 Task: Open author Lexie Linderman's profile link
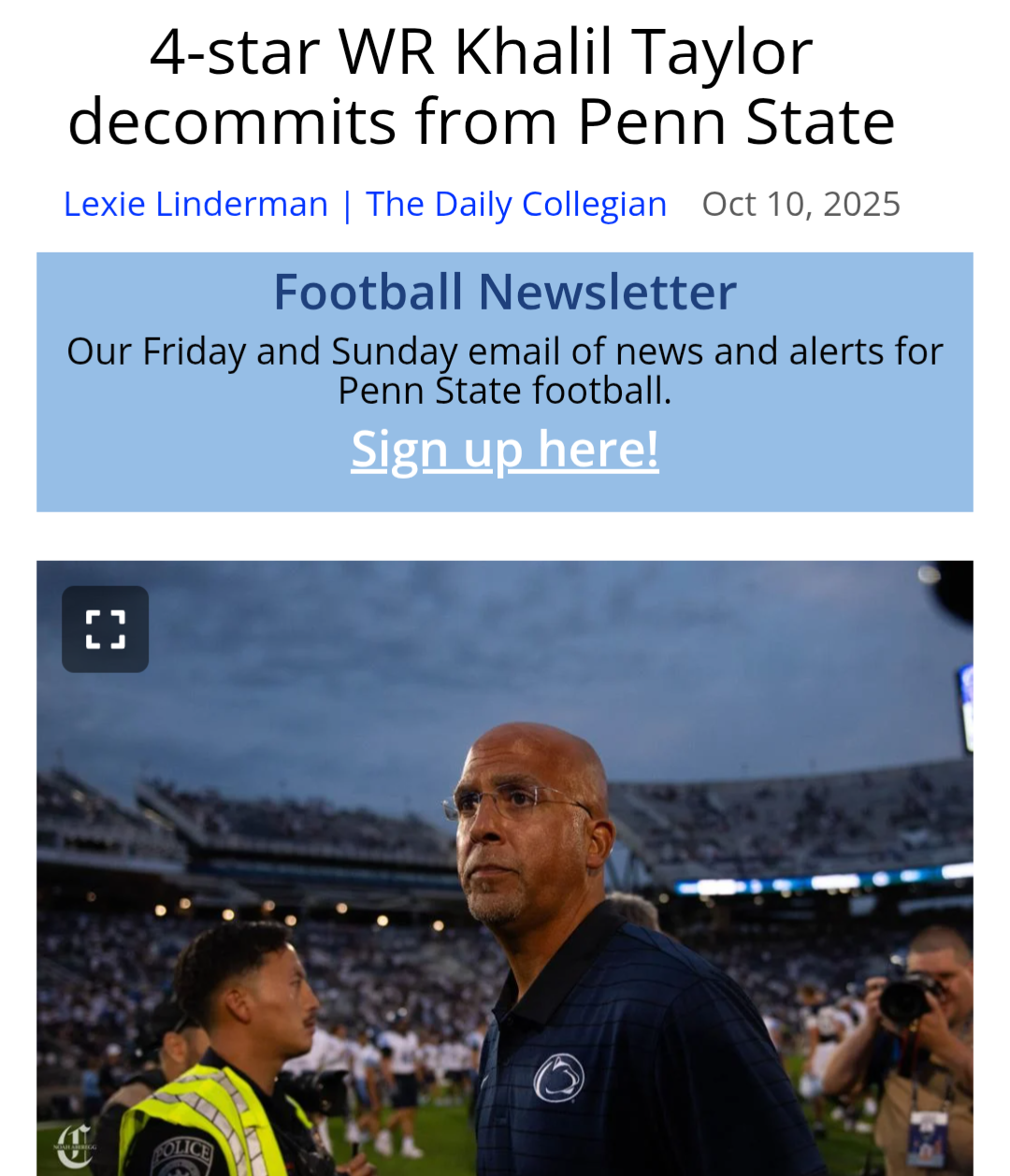coord(195,204)
